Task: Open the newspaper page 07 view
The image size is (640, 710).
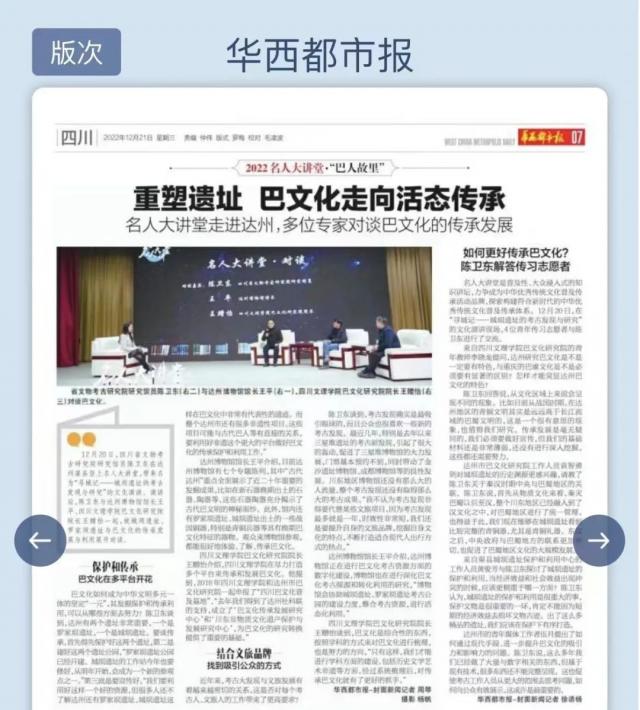Action: pyautogui.click(x=320, y=400)
